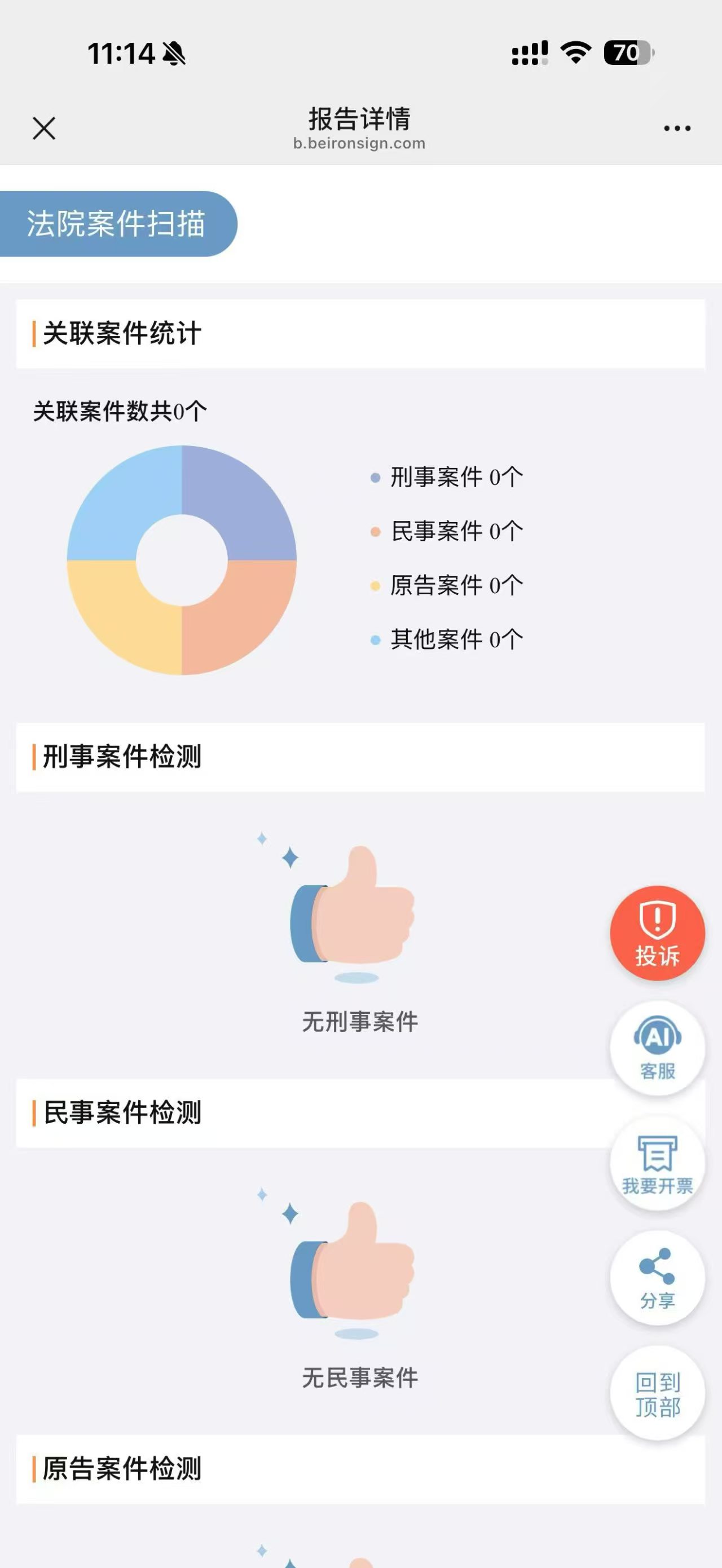This screenshot has width=722, height=1568.
Task: Open AI 客服 customer service
Action: [658, 1048]
